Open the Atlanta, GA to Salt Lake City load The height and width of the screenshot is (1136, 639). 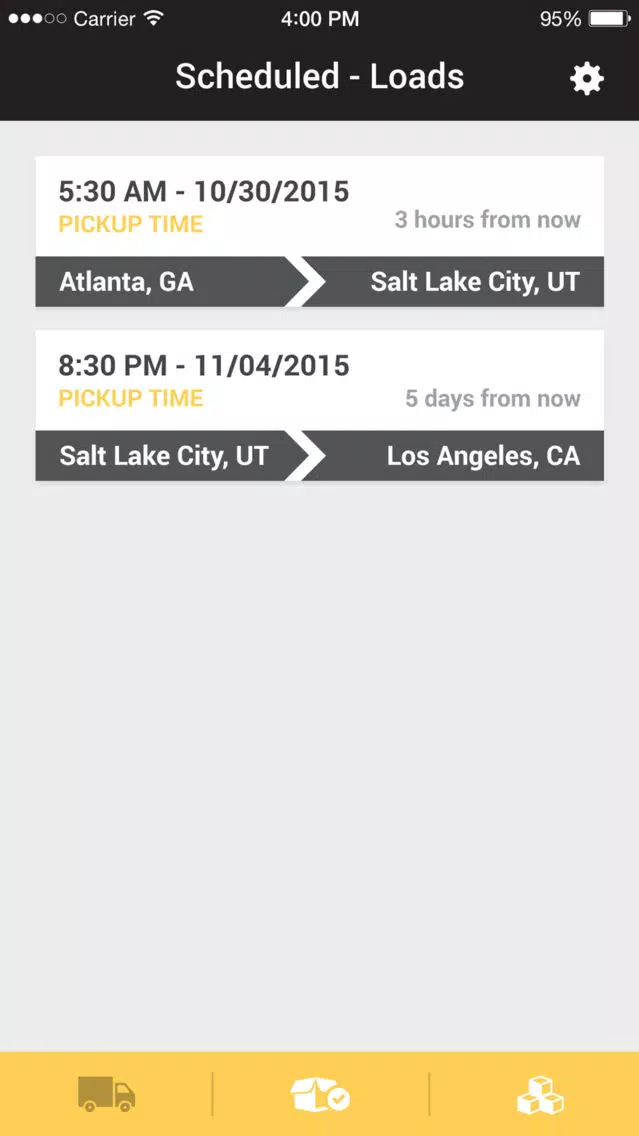pyautogui.click(x=320, y=231)
